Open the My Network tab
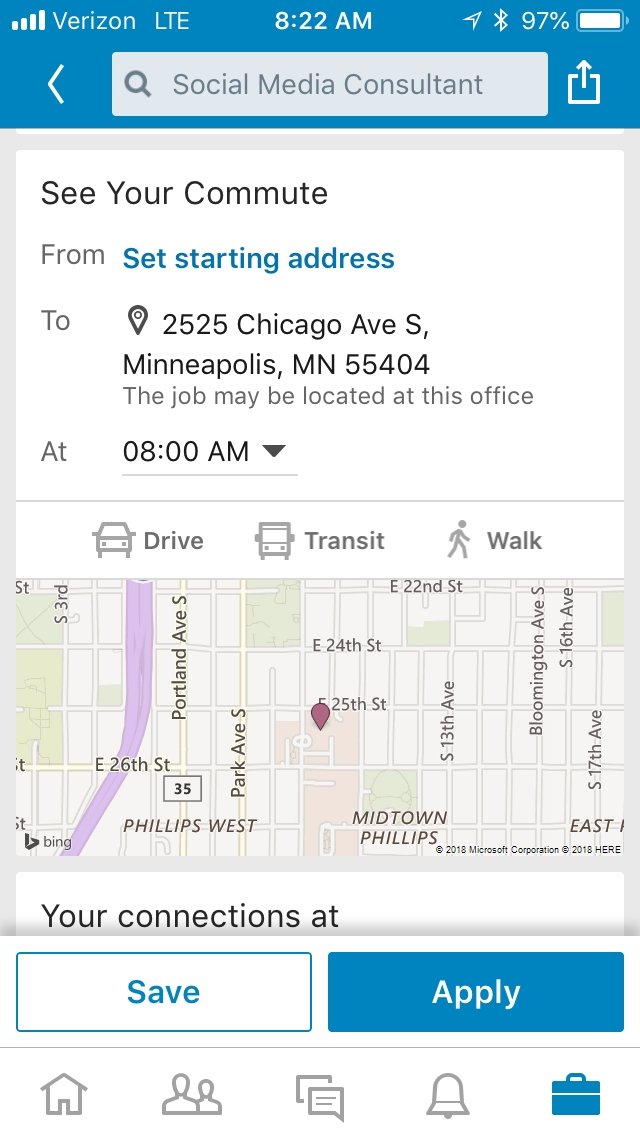Image resolution: width=640 pixels, height=1136 pixels. click(192, 1094)
